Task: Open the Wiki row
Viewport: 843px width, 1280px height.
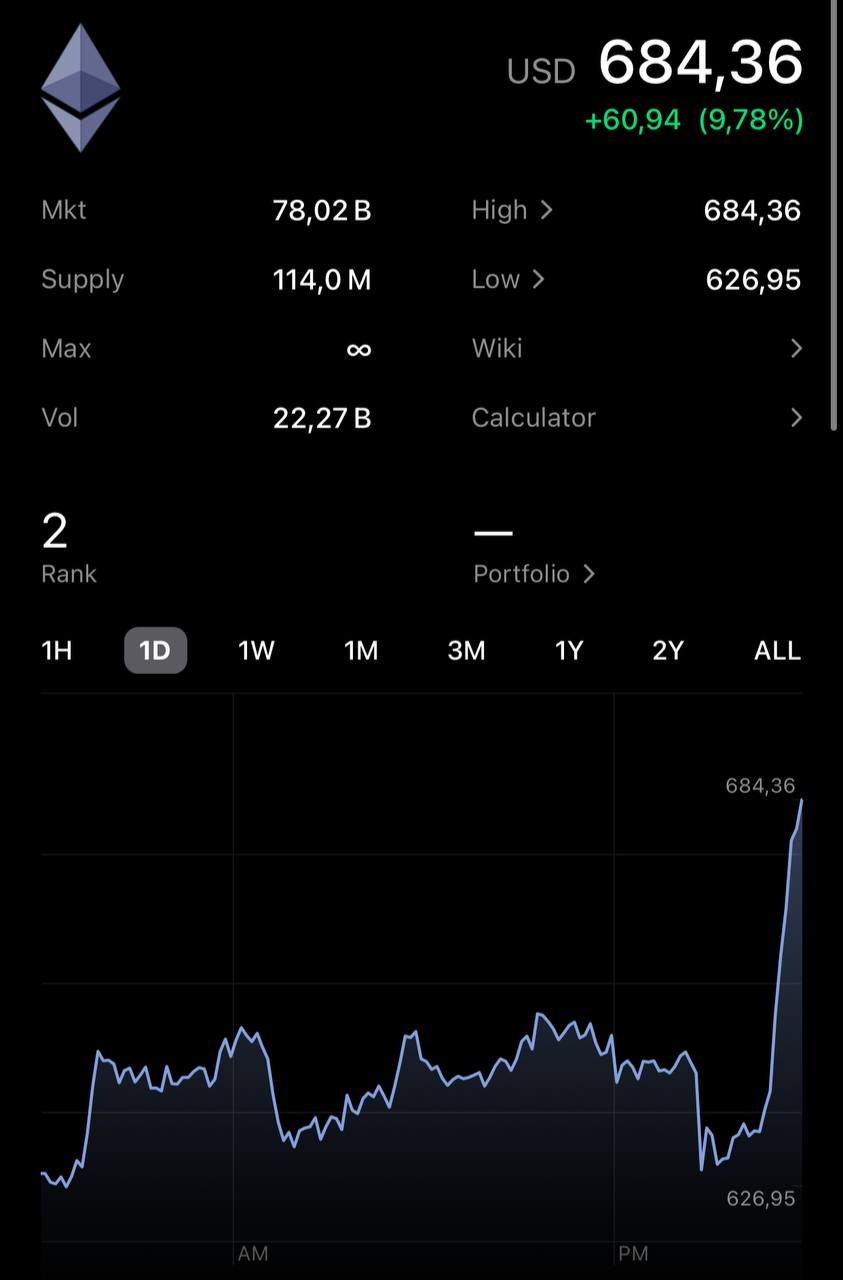Action: click(636, 348)
